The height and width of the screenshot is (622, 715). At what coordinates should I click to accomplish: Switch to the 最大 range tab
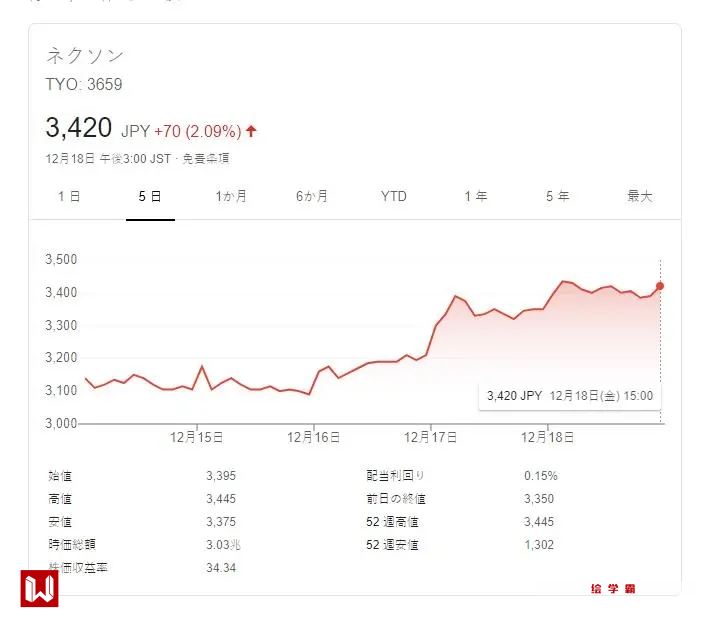click(639, 196)
